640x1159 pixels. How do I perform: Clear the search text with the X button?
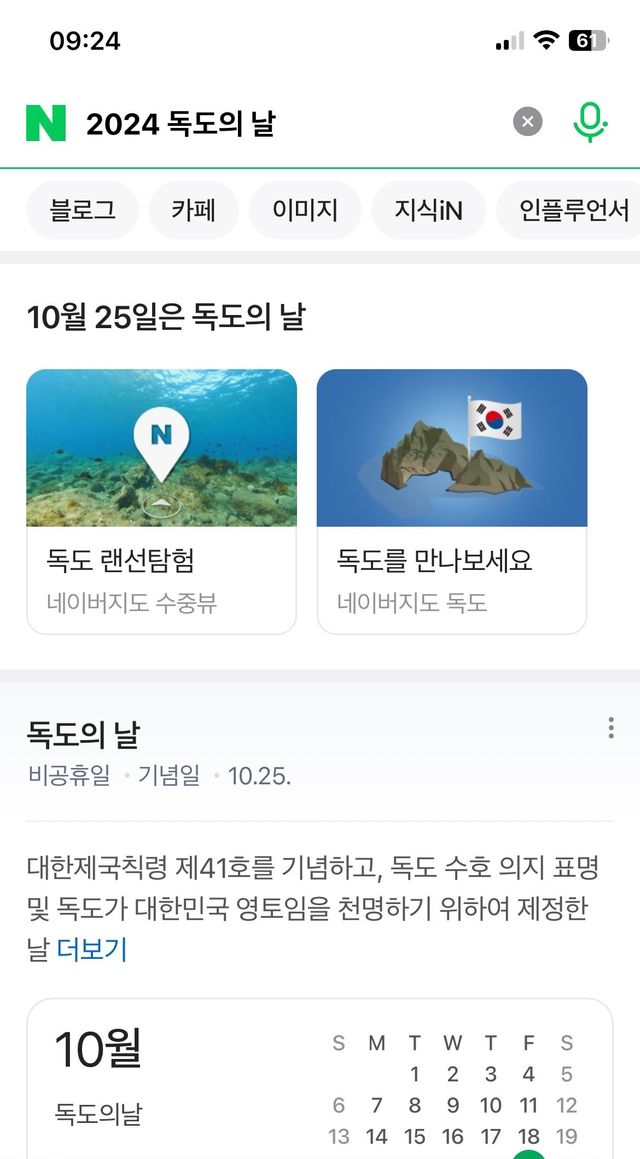pos(528,122)
